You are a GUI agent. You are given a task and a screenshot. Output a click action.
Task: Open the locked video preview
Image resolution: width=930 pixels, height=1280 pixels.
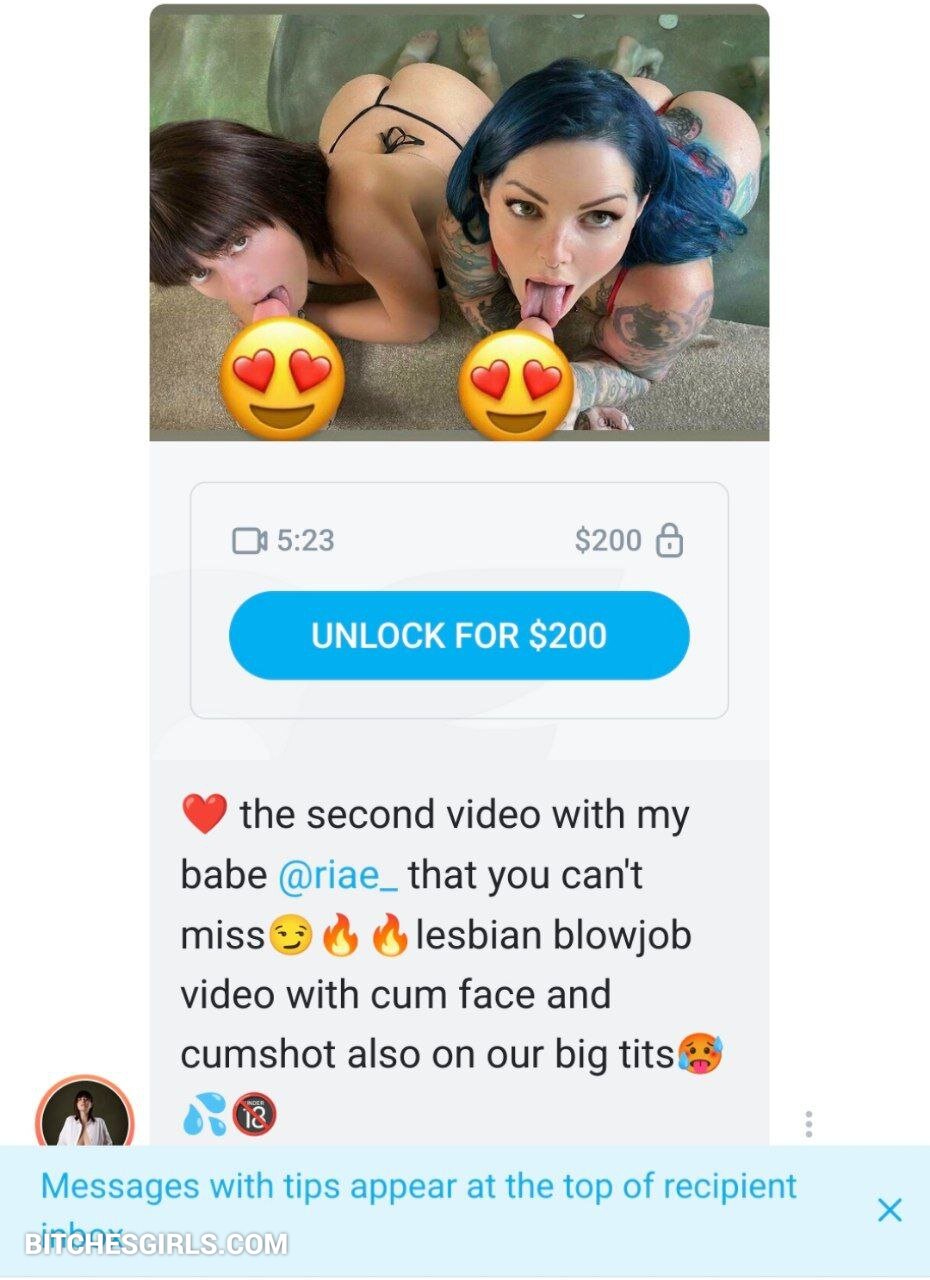click(459, 223)
